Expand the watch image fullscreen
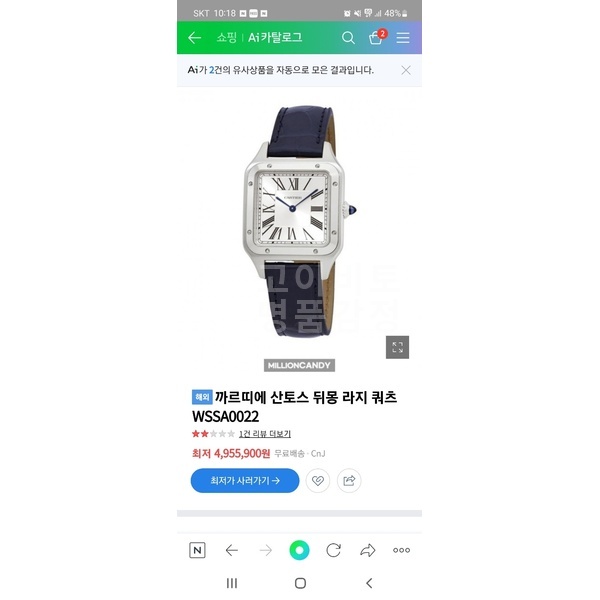Viewport: 600px width, 600px height. click(397, 347)
